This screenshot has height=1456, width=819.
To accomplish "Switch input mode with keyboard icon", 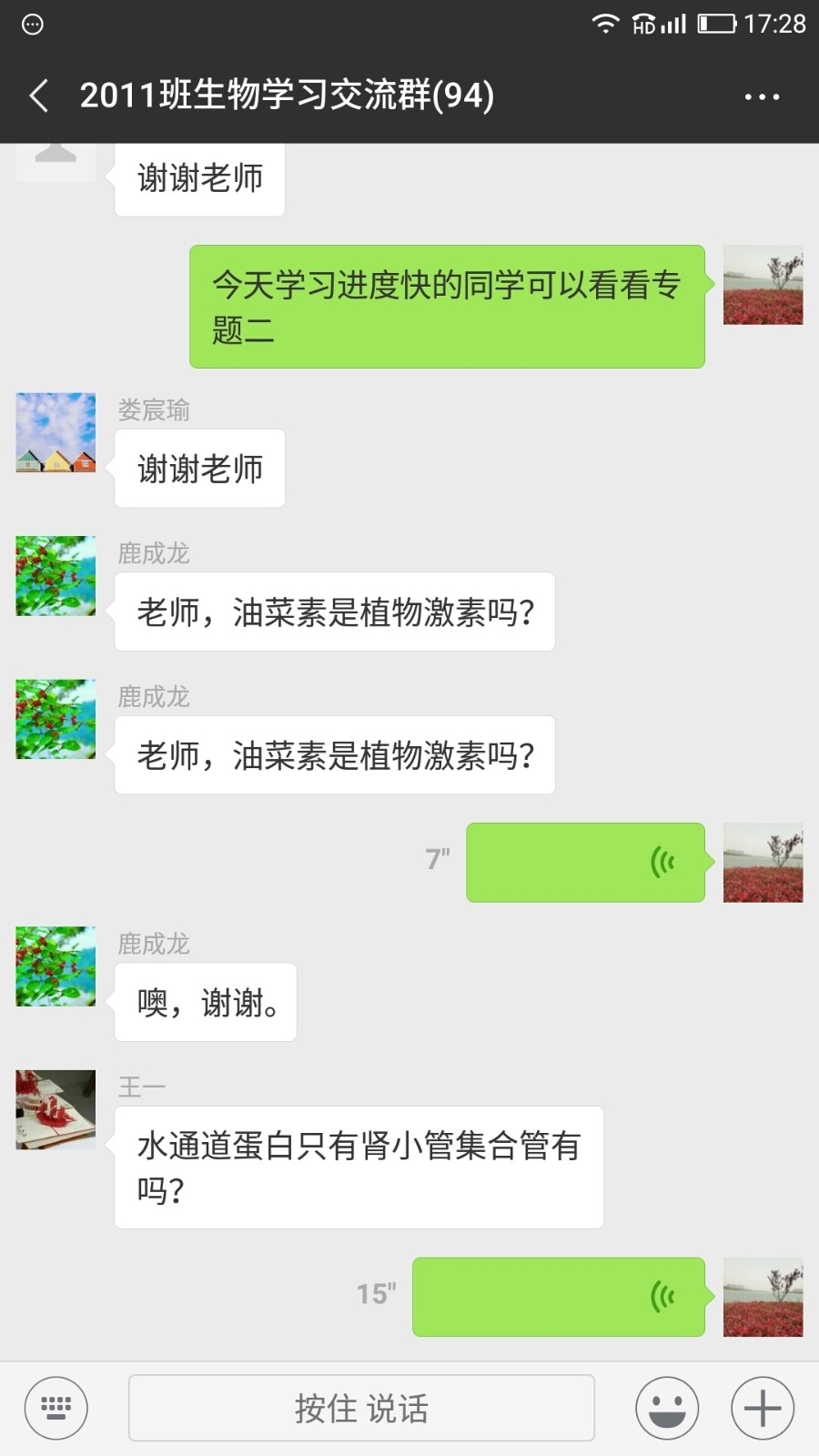I will click(x=56, y=1408).
